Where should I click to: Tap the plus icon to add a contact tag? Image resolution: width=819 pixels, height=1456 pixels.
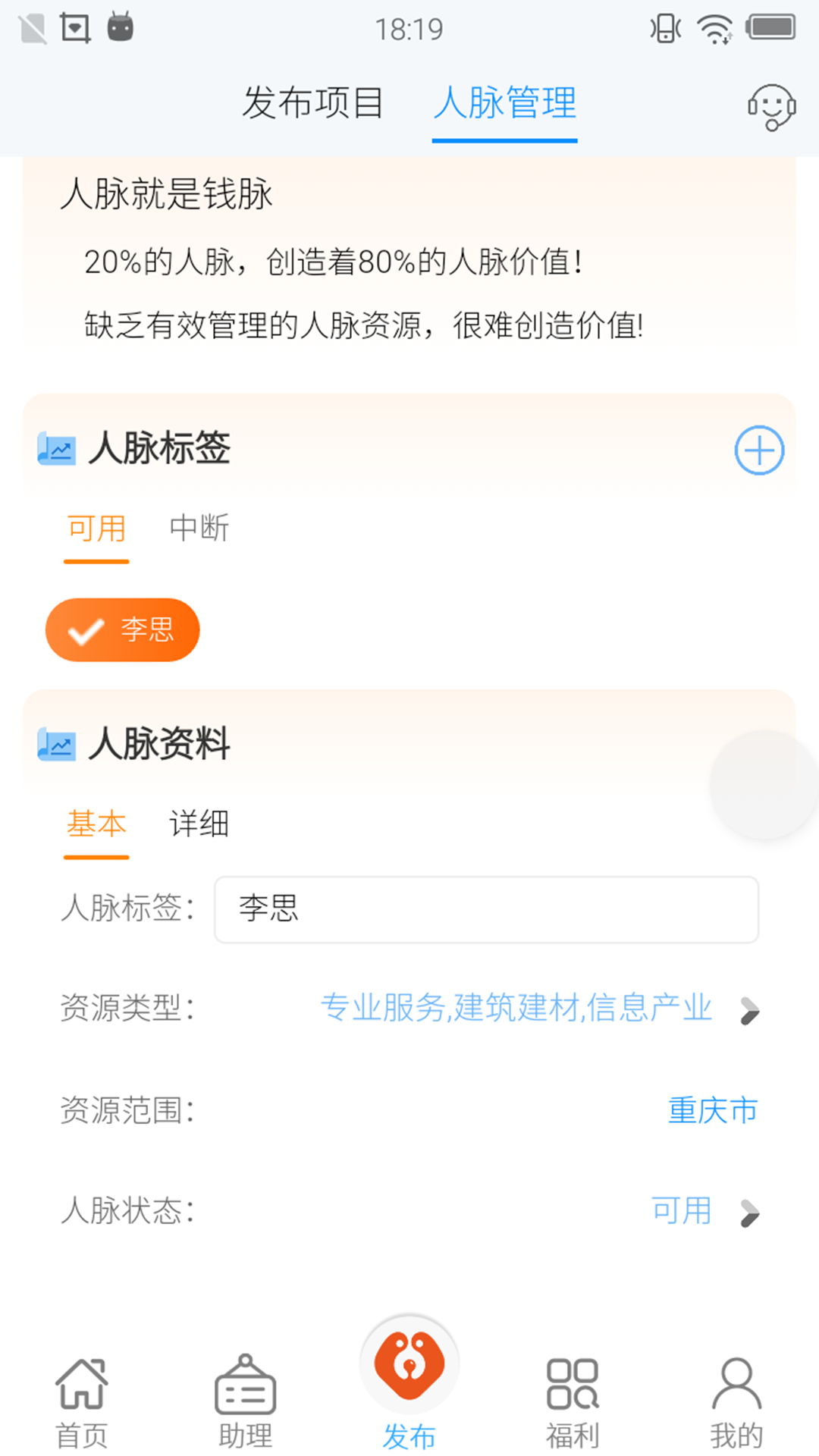coord(758,449)
